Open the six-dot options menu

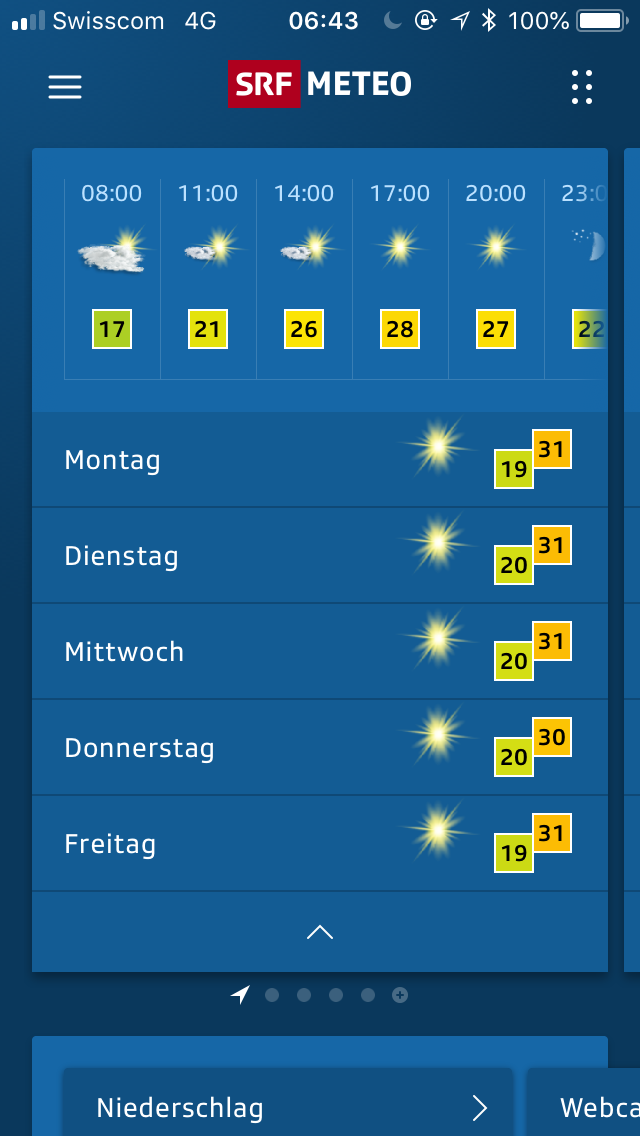(581, 87)
